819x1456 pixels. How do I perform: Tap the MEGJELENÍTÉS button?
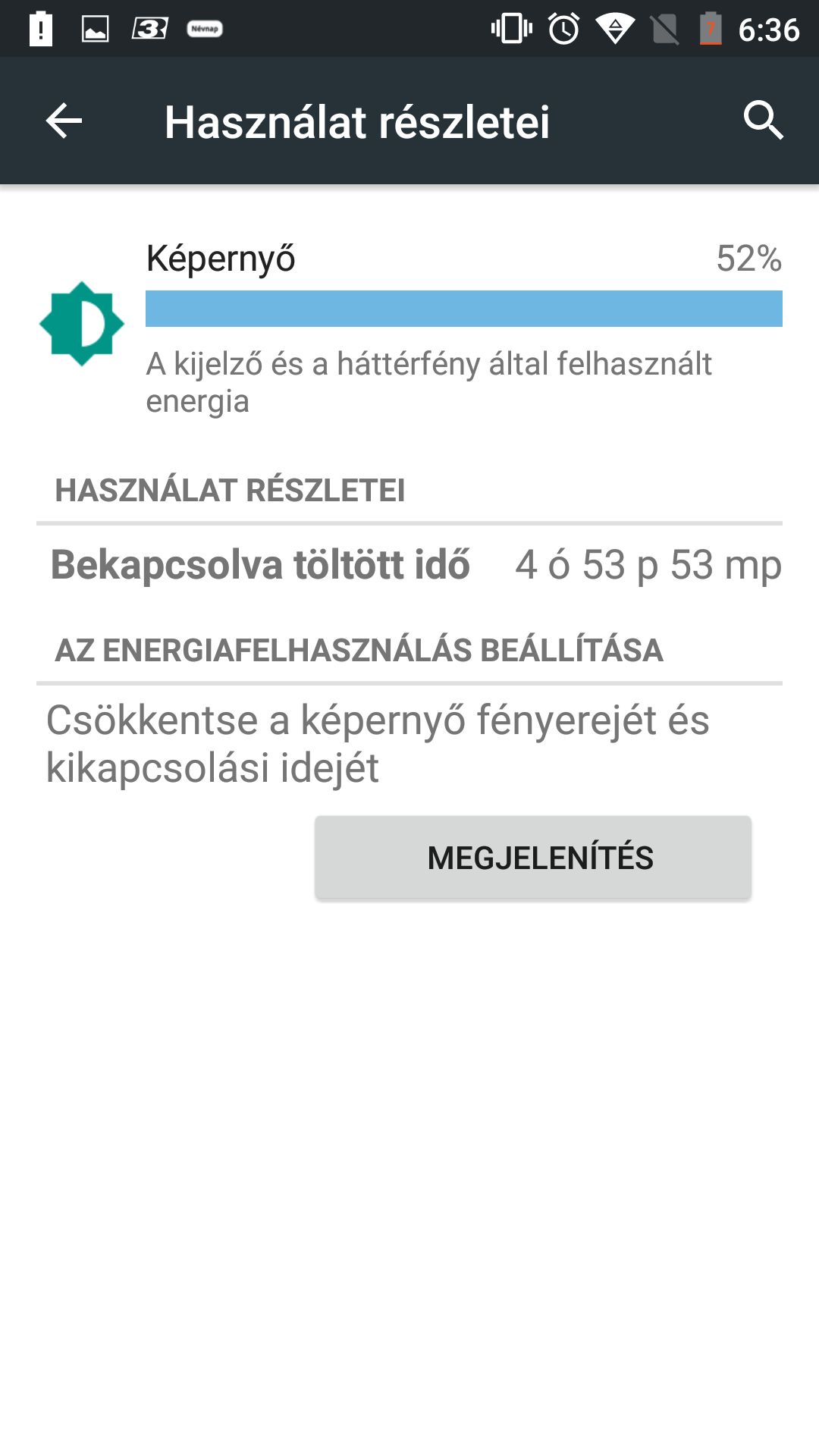[x=533, y=858]
